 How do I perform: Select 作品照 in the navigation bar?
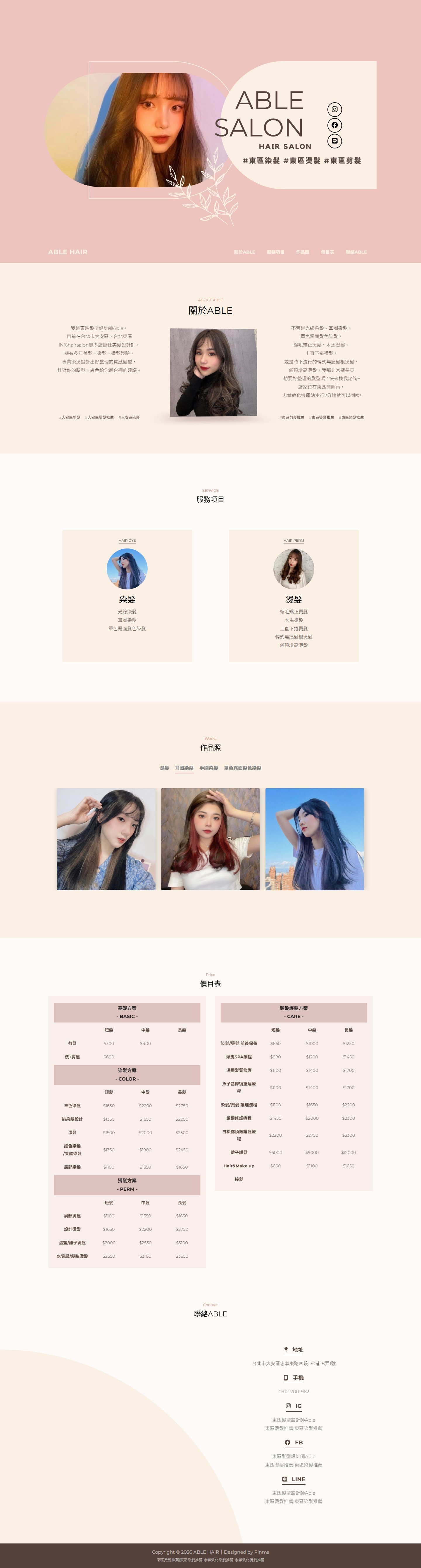(302, 252)
